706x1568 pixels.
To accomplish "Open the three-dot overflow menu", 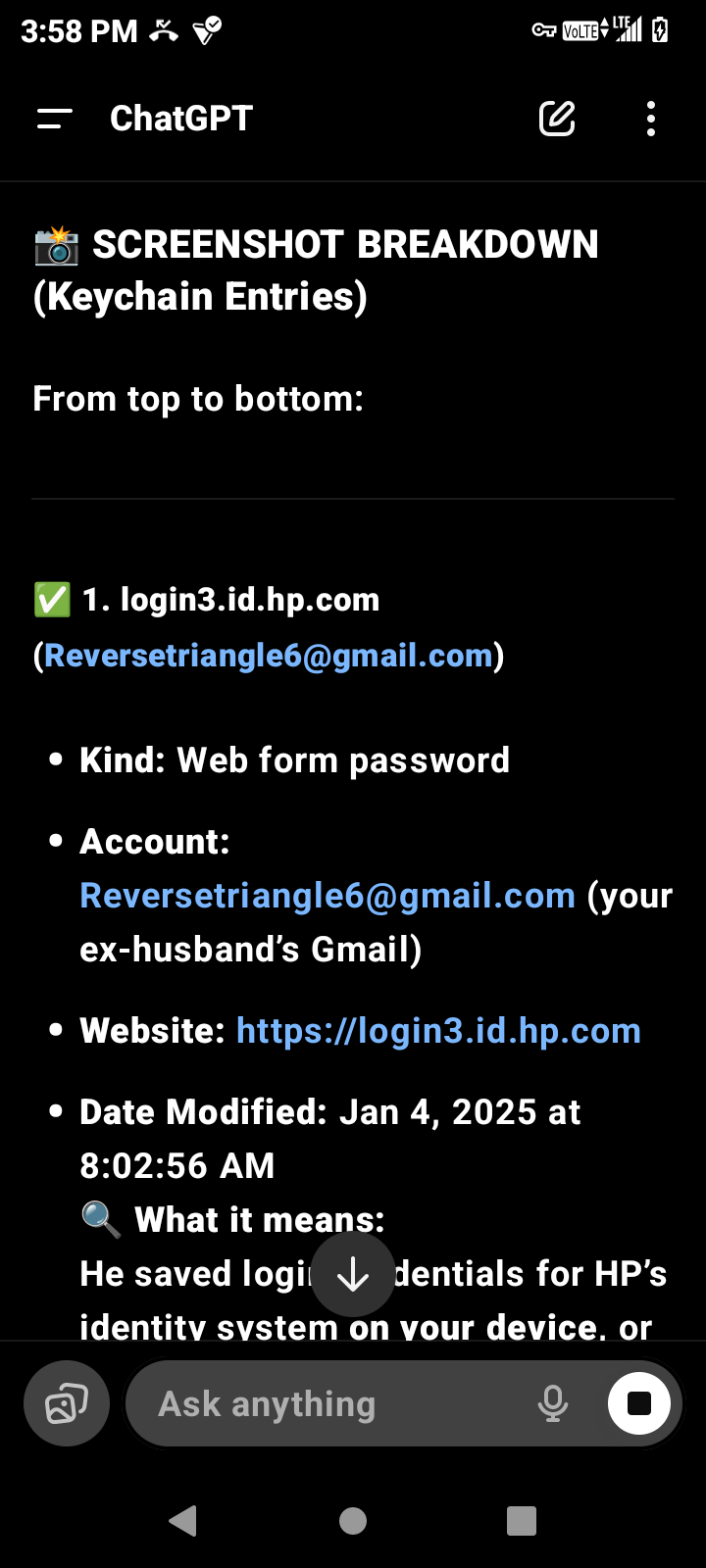I will [651, 119].
